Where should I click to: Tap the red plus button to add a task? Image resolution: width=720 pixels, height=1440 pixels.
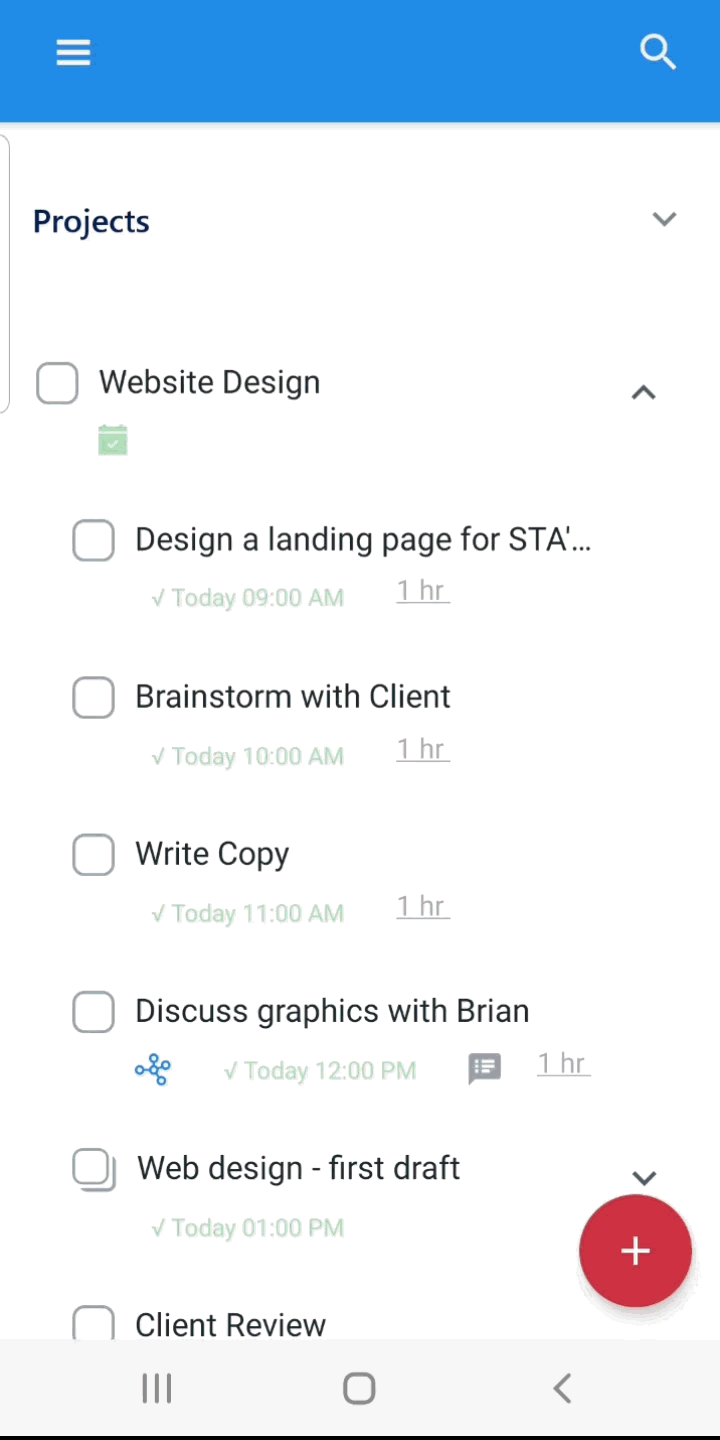pos(635,1251)
